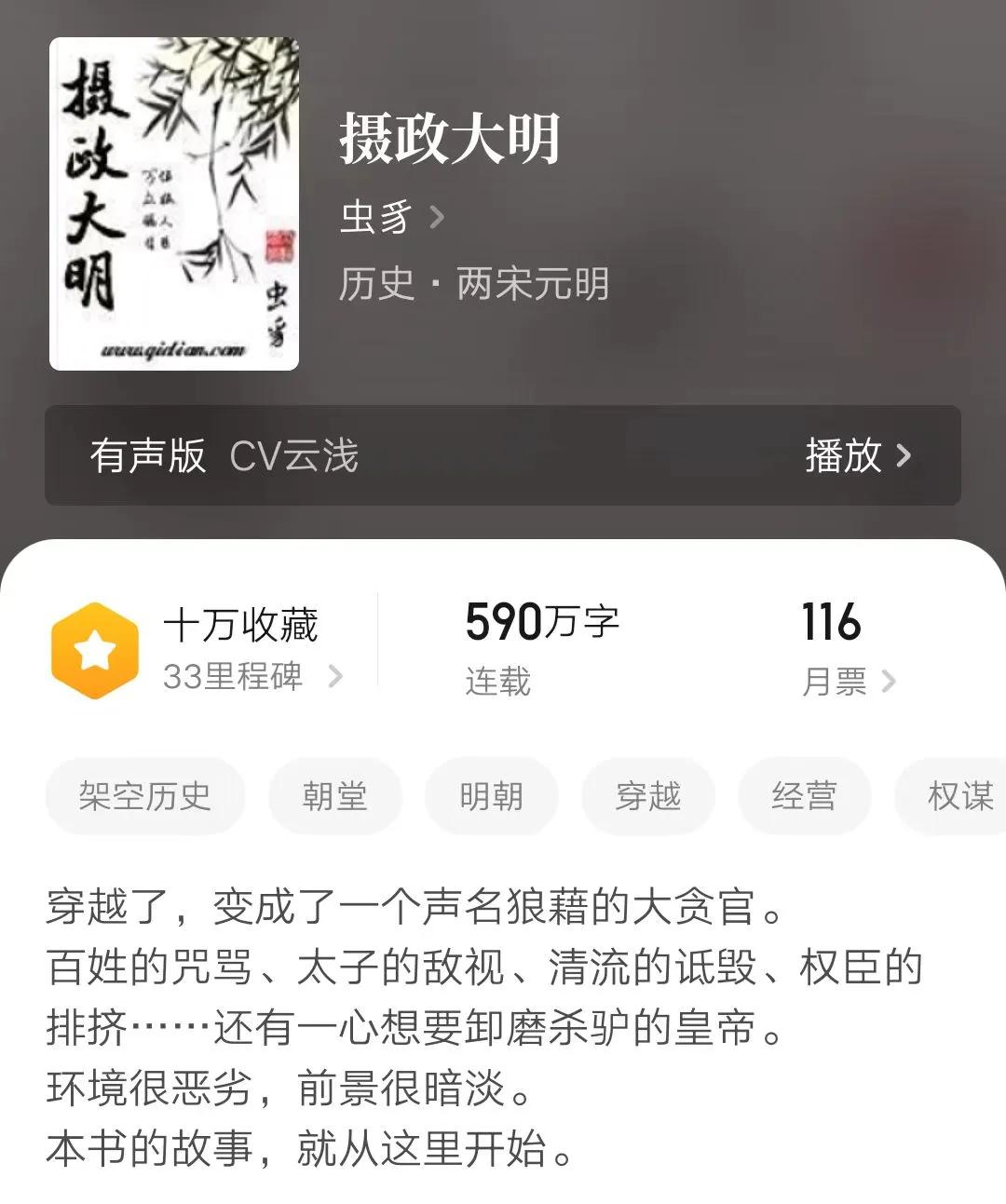Select the 穿越 tag chip
This screenshot has width=1006, height=1204.
[x=647, y=796]
